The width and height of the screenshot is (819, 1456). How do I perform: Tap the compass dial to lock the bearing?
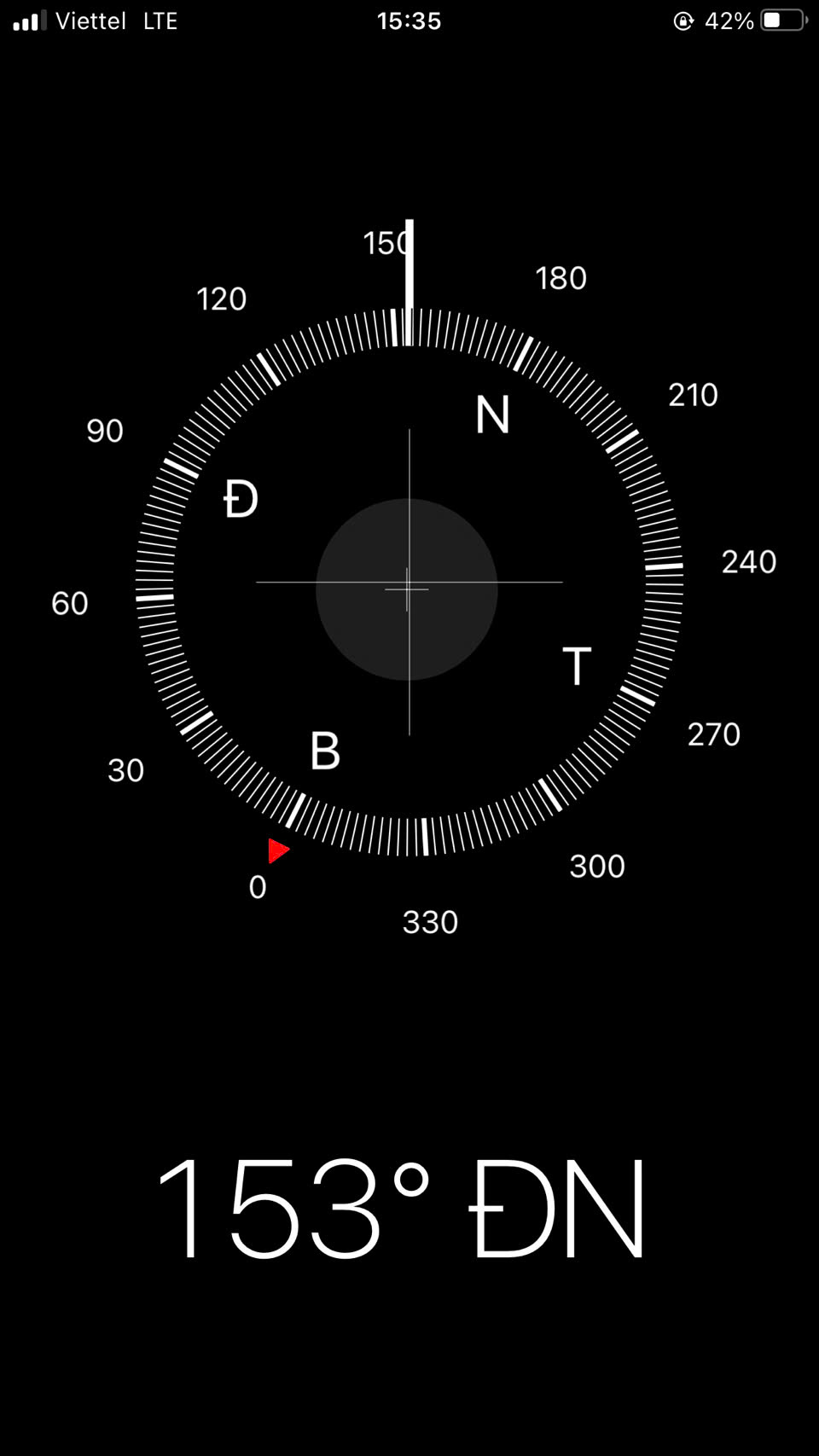coord(409,582)
